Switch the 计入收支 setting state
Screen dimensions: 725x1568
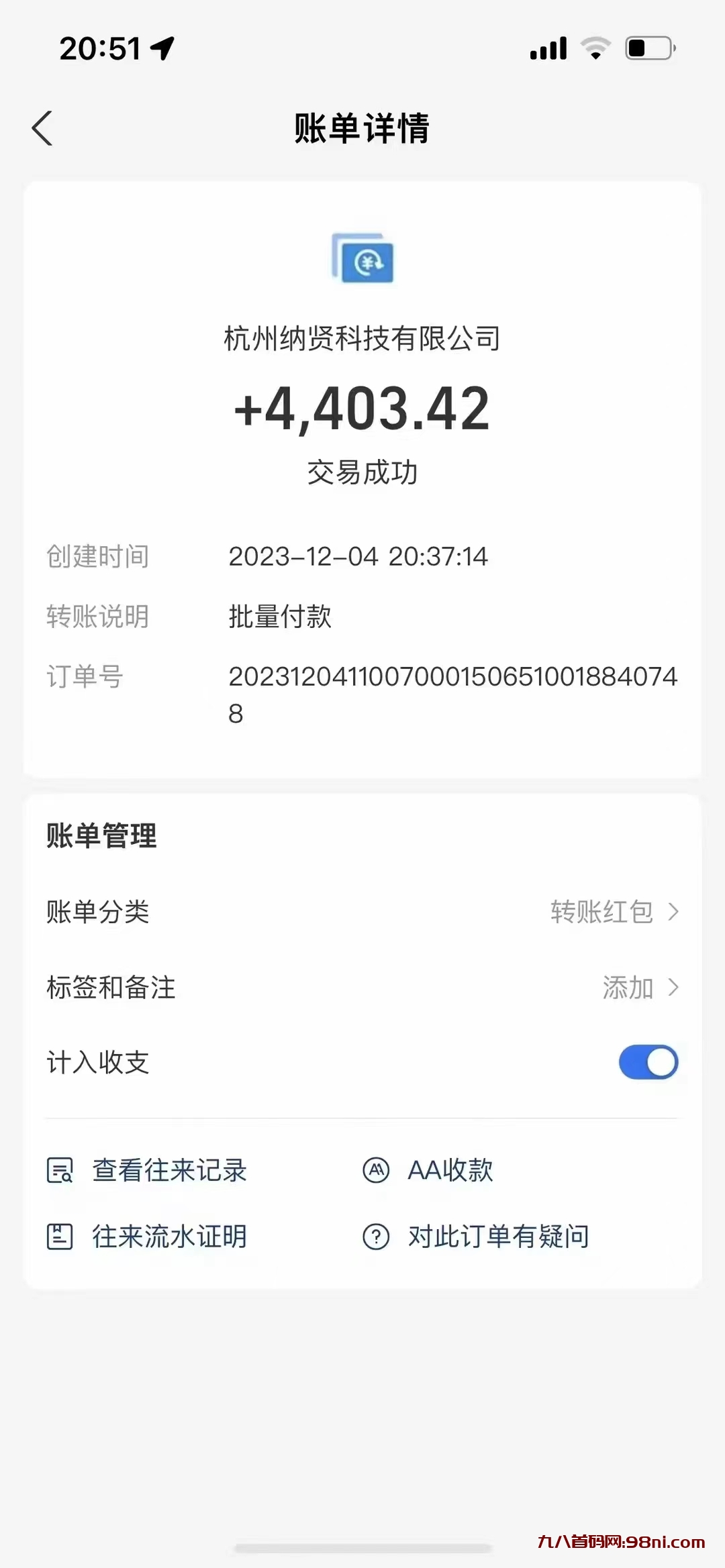[646, 1062]
